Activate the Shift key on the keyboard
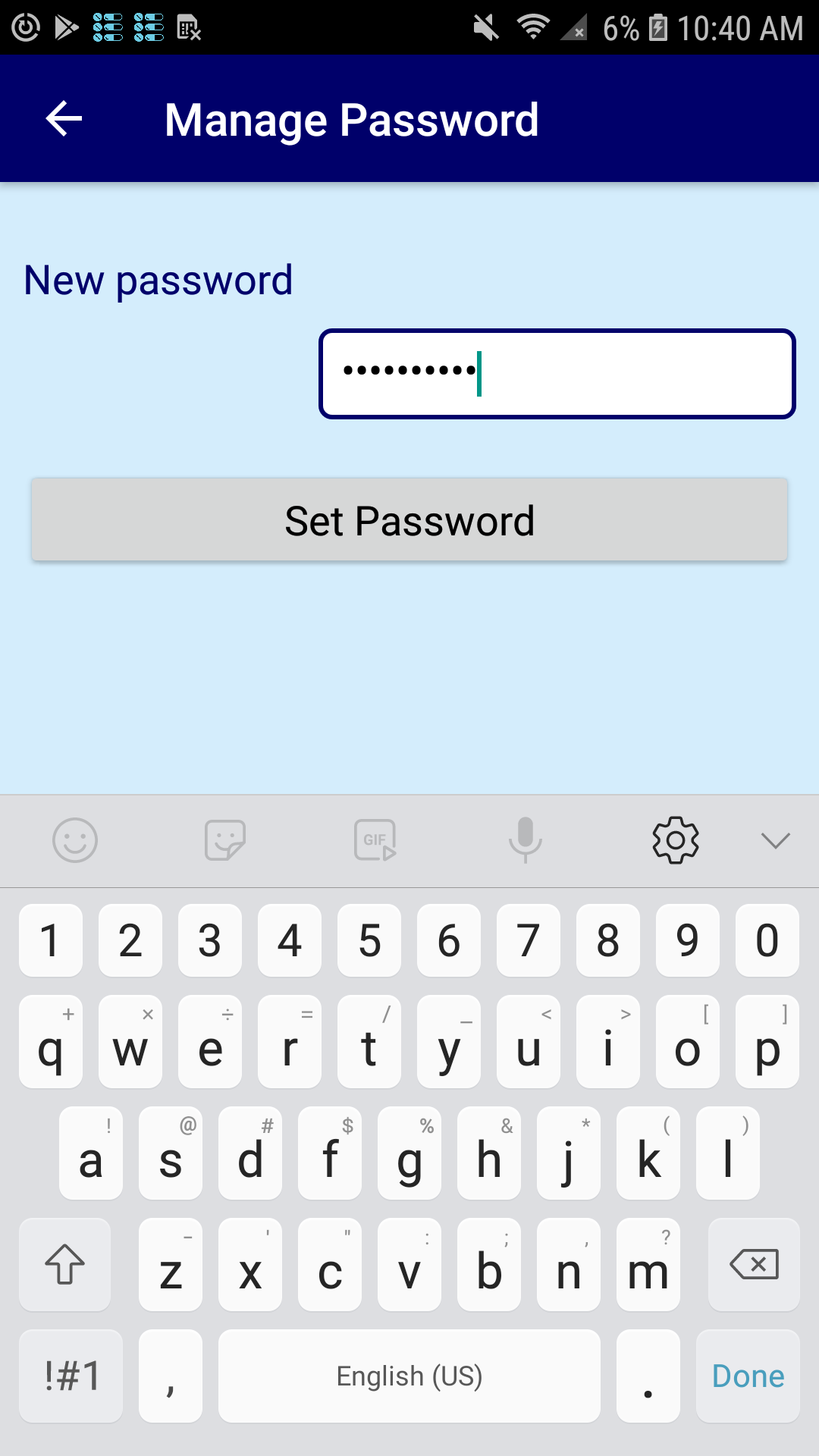 64,1264
